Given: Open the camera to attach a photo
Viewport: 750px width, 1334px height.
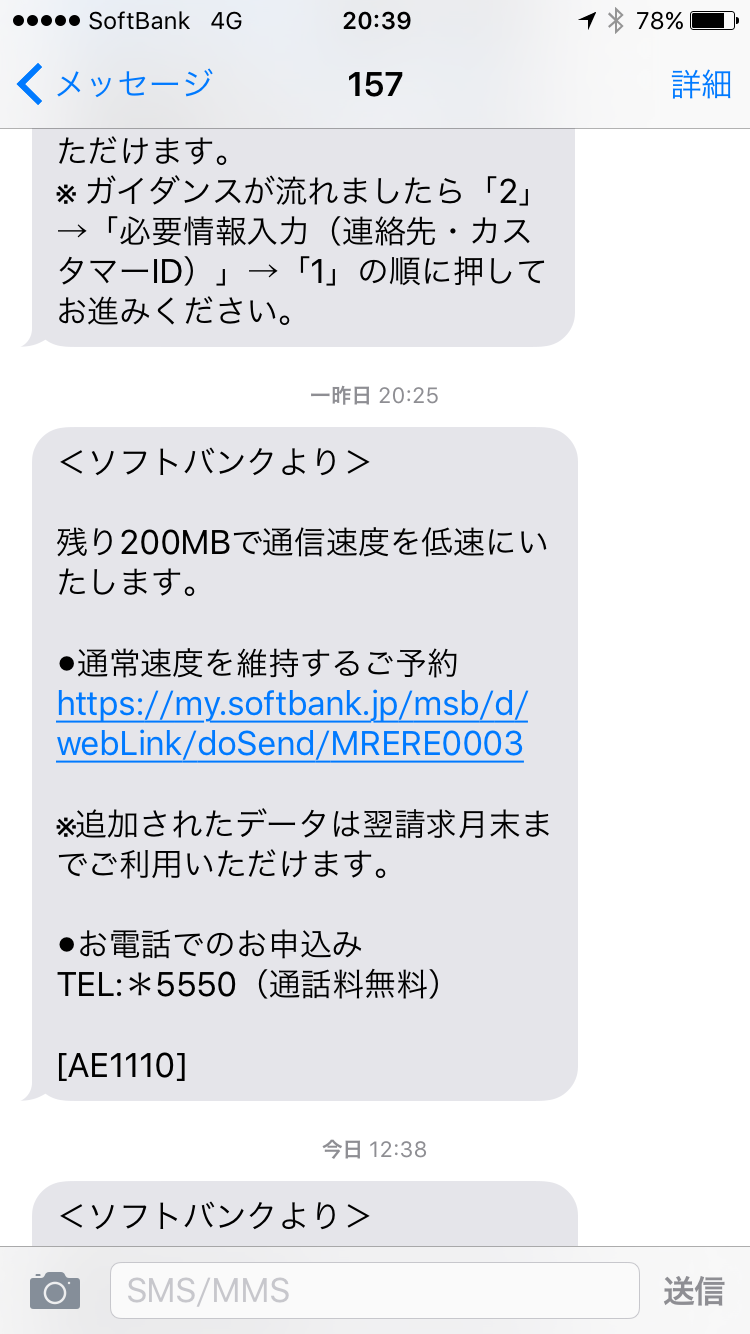Looking at the screenshot, I should [x=54, y=1291].
